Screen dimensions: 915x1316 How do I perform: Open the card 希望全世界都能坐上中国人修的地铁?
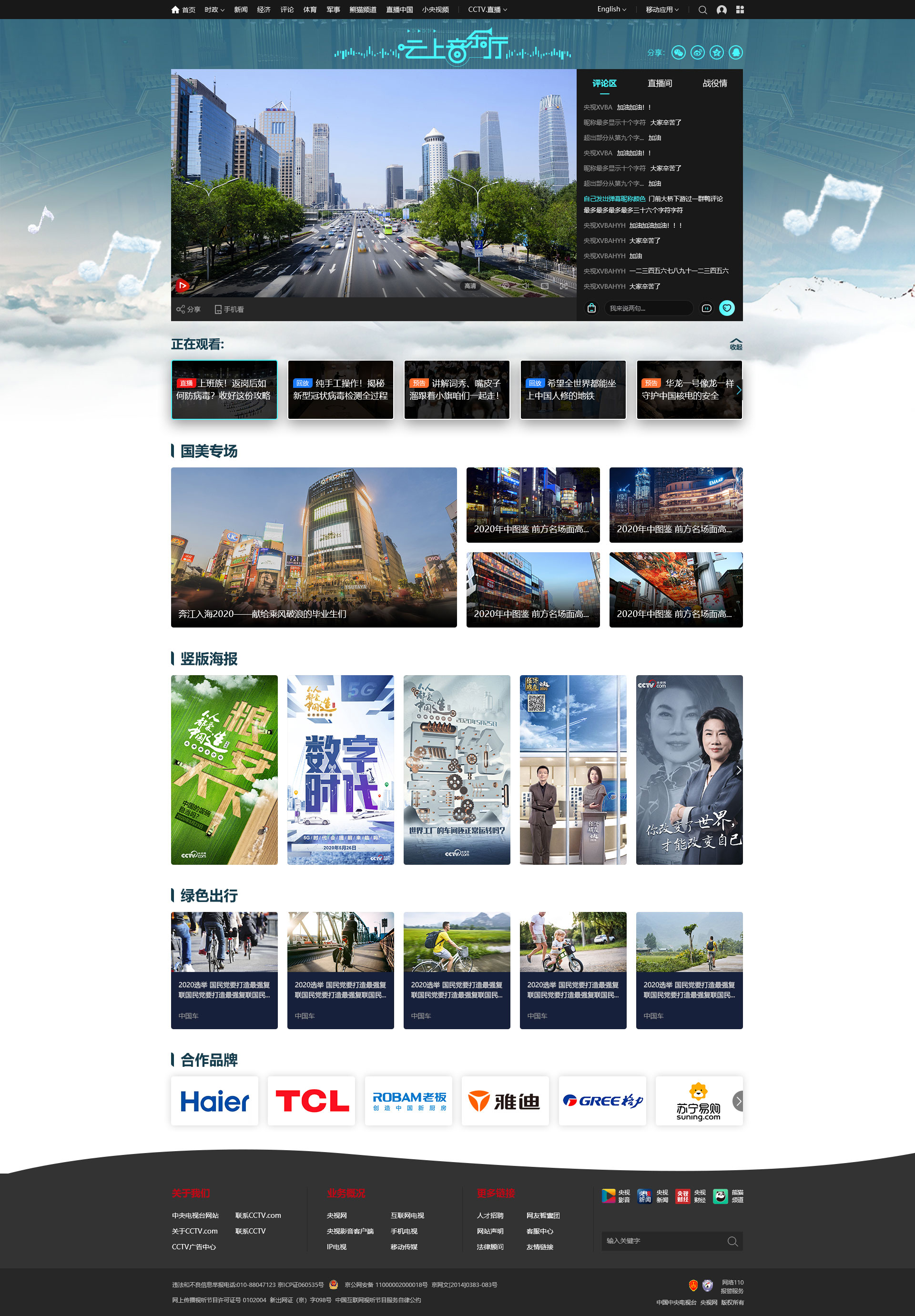pyautogui.click(x=573, y=390)
